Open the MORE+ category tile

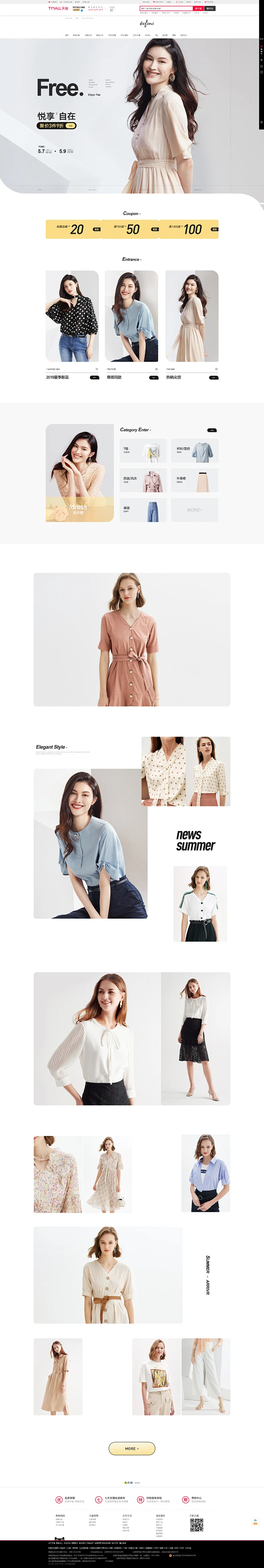(194, 510)
